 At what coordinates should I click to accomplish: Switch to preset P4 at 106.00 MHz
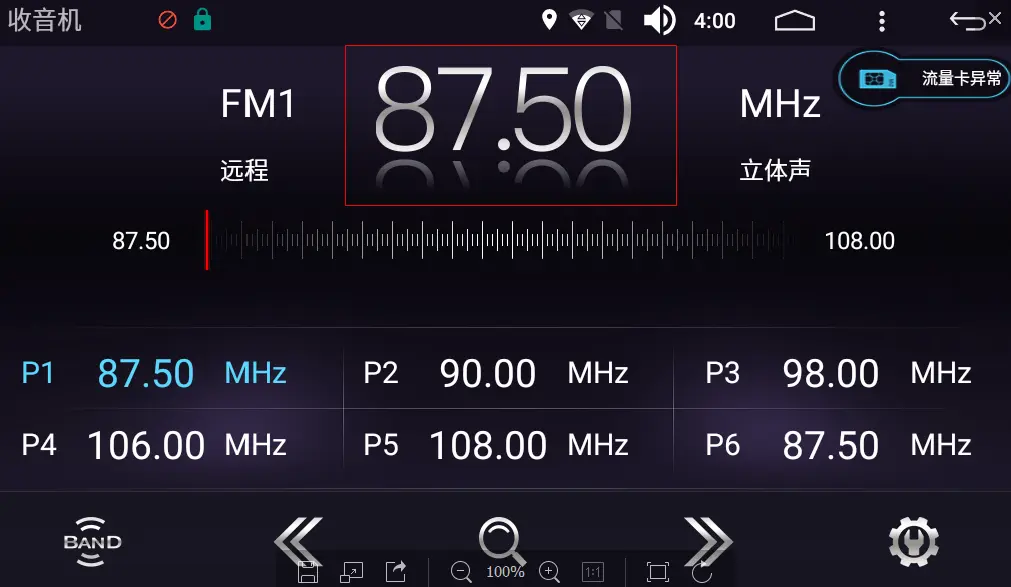[x=155, y=445]
